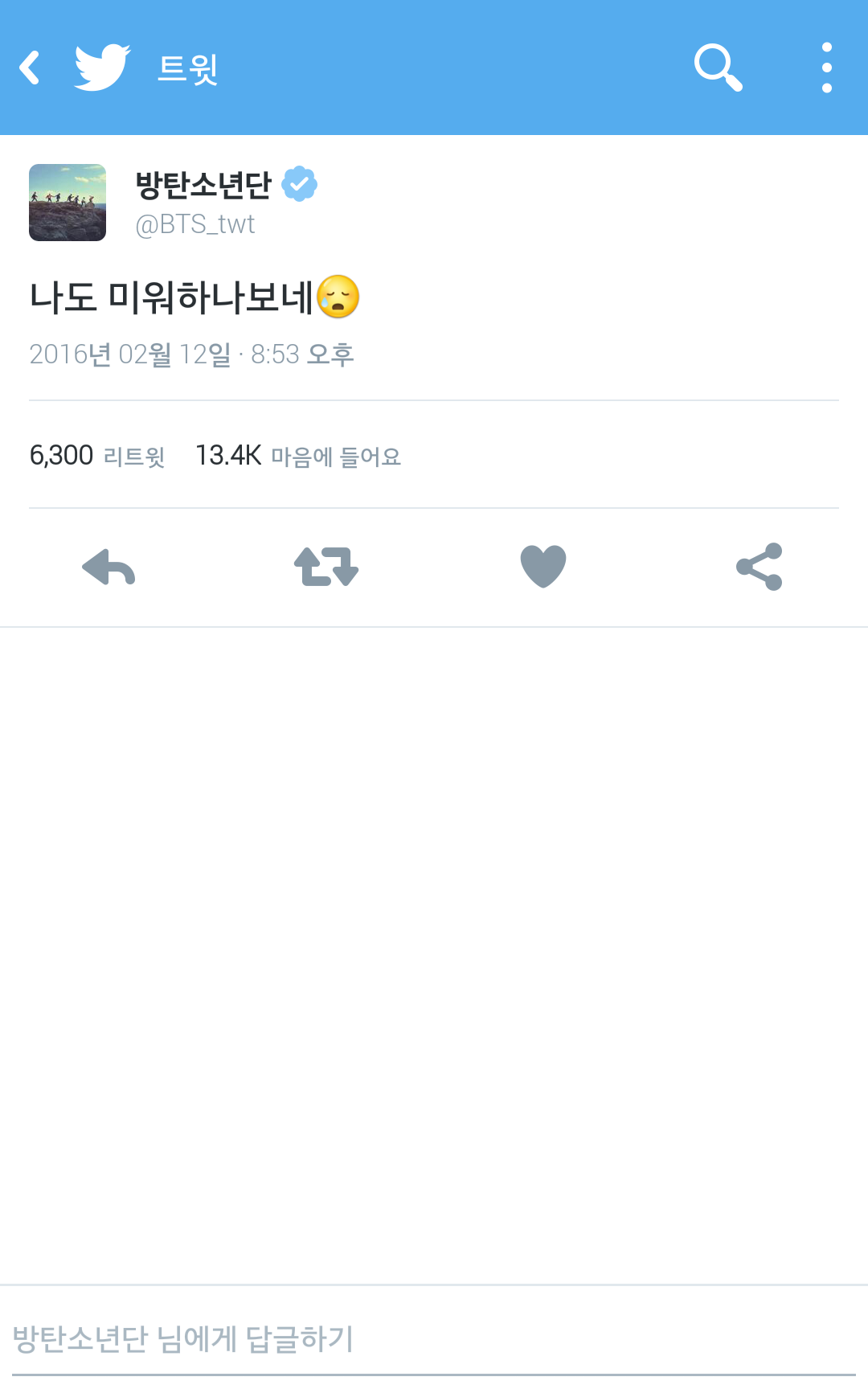Image resolution: width=868 pixels, height=1389 pixels.
Task: Open the share icon
Action: coord(759,567)
